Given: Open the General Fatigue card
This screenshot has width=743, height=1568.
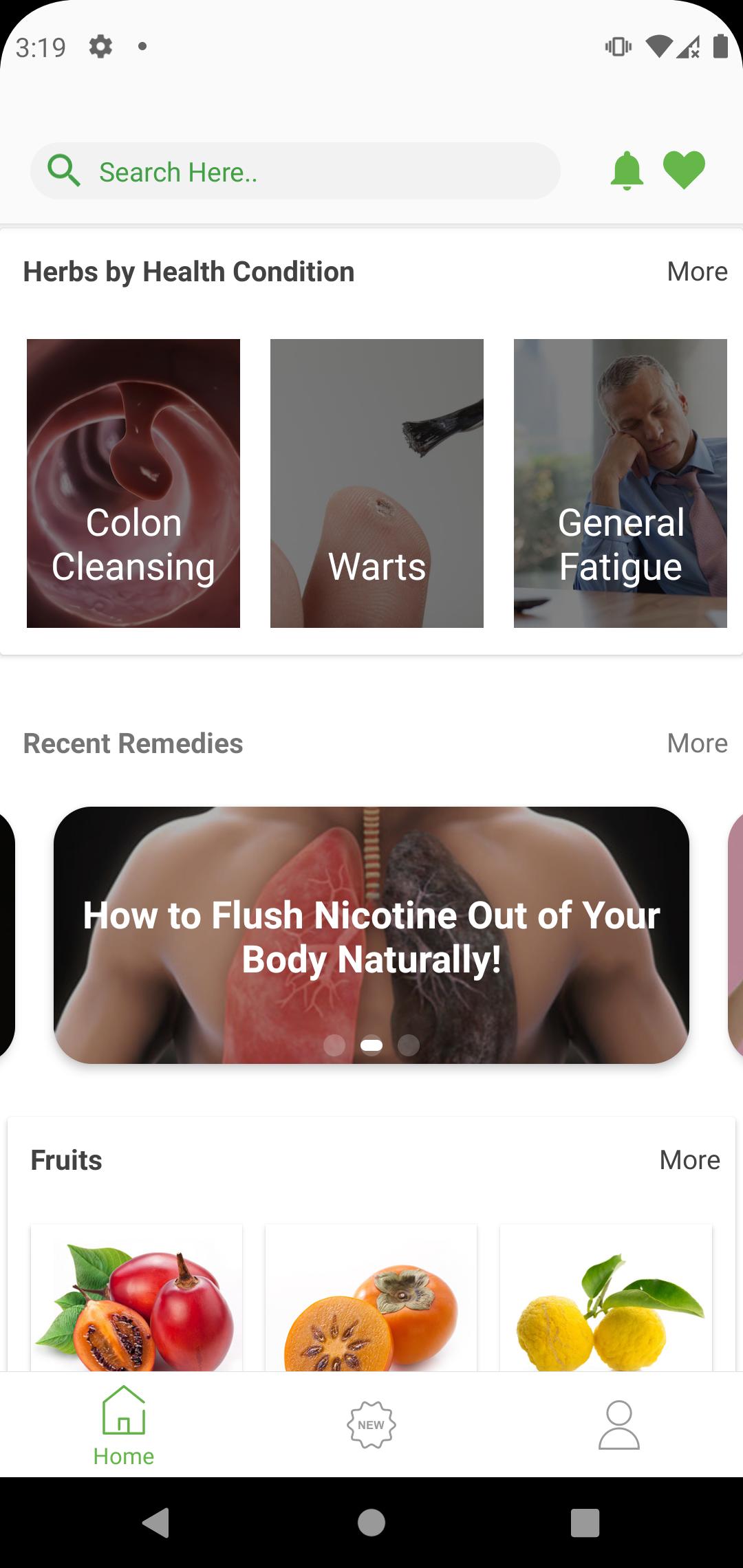Looking at the screenshot, I should [x=620, y=483].
